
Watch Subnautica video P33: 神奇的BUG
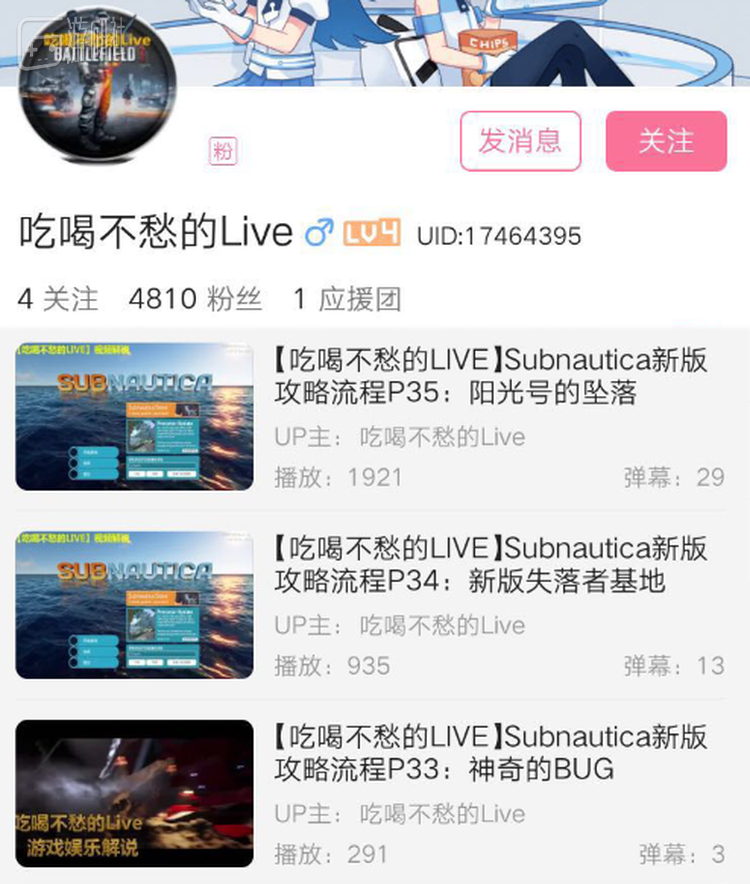[490, 753]
